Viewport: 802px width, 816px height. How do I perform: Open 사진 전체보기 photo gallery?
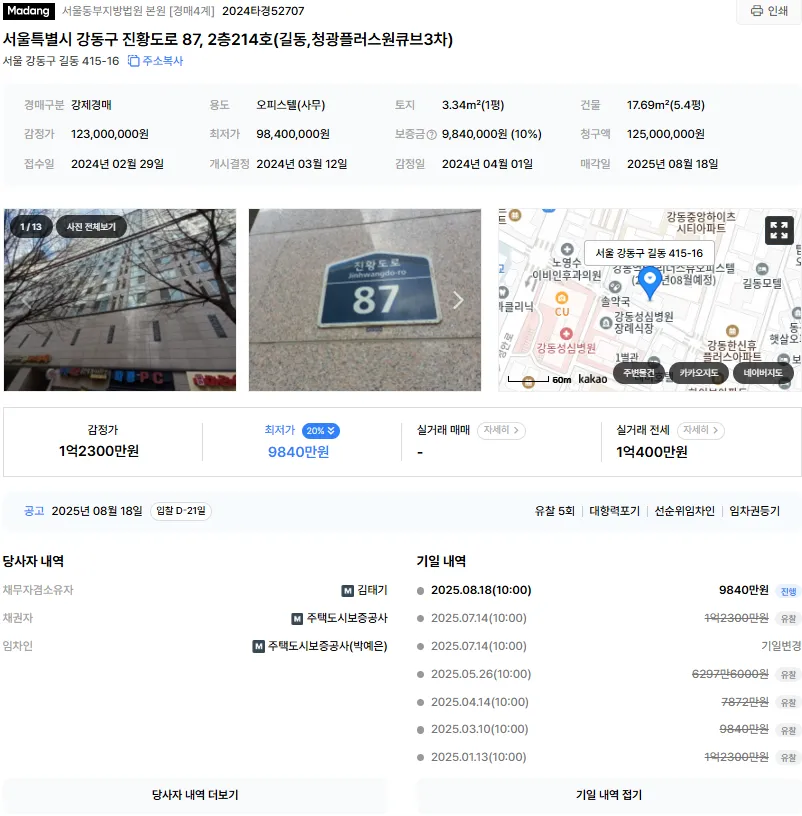tap(91, 227)
